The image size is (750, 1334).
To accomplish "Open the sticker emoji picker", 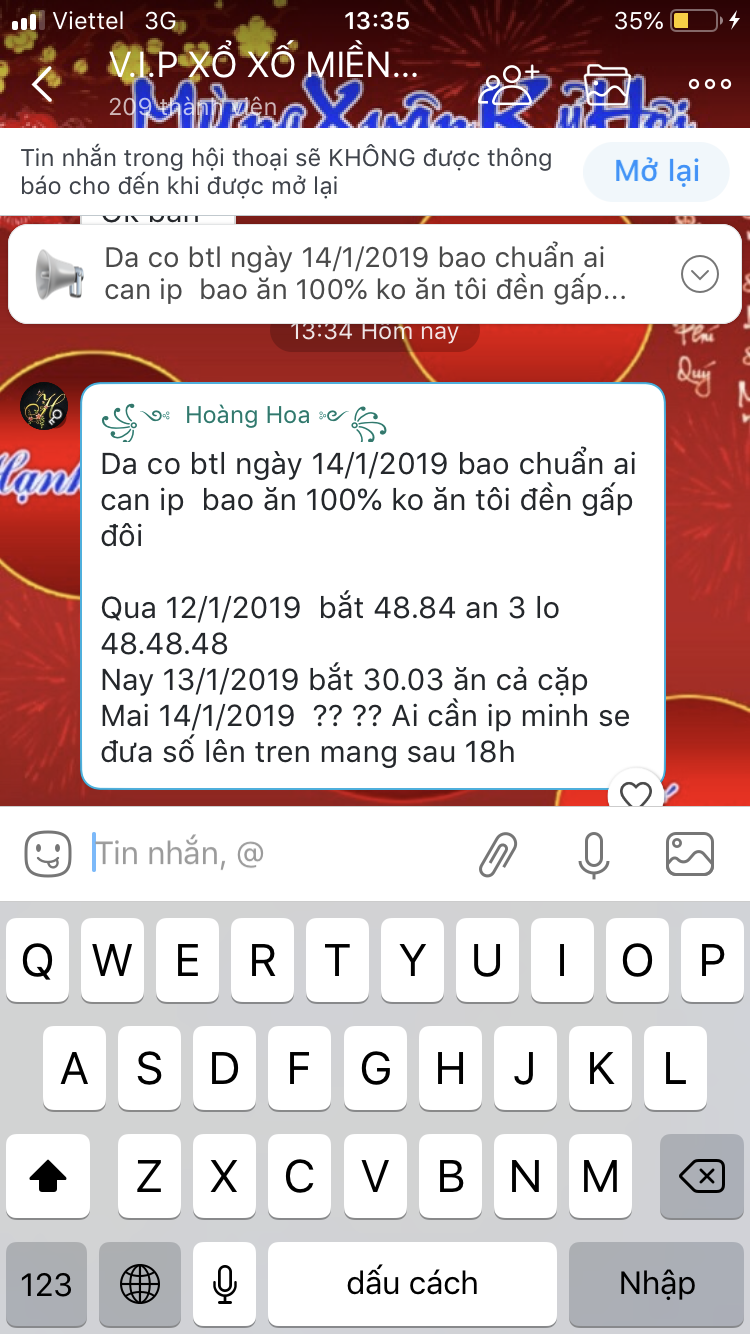I will click(x=48, y=854).
